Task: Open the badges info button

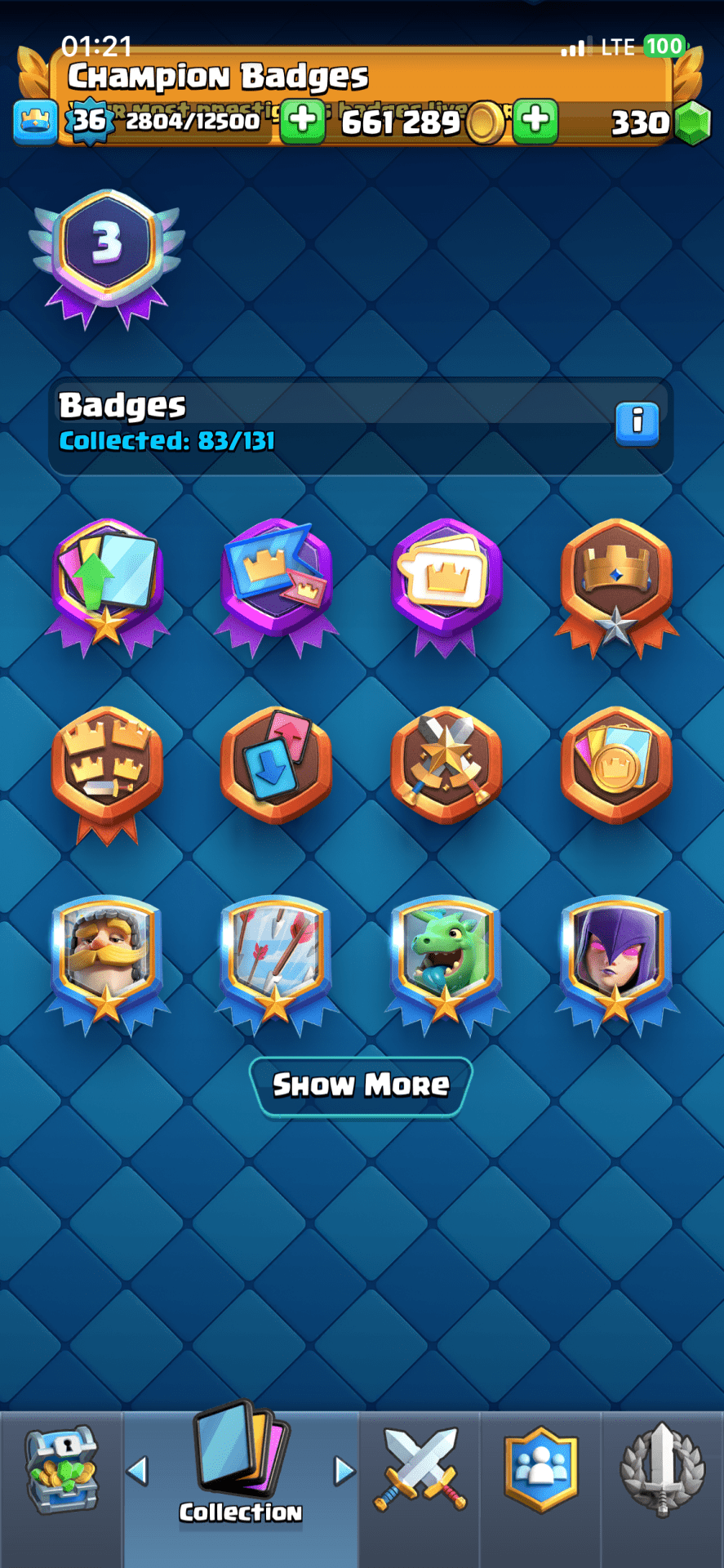Action: [x=637, y=423]
